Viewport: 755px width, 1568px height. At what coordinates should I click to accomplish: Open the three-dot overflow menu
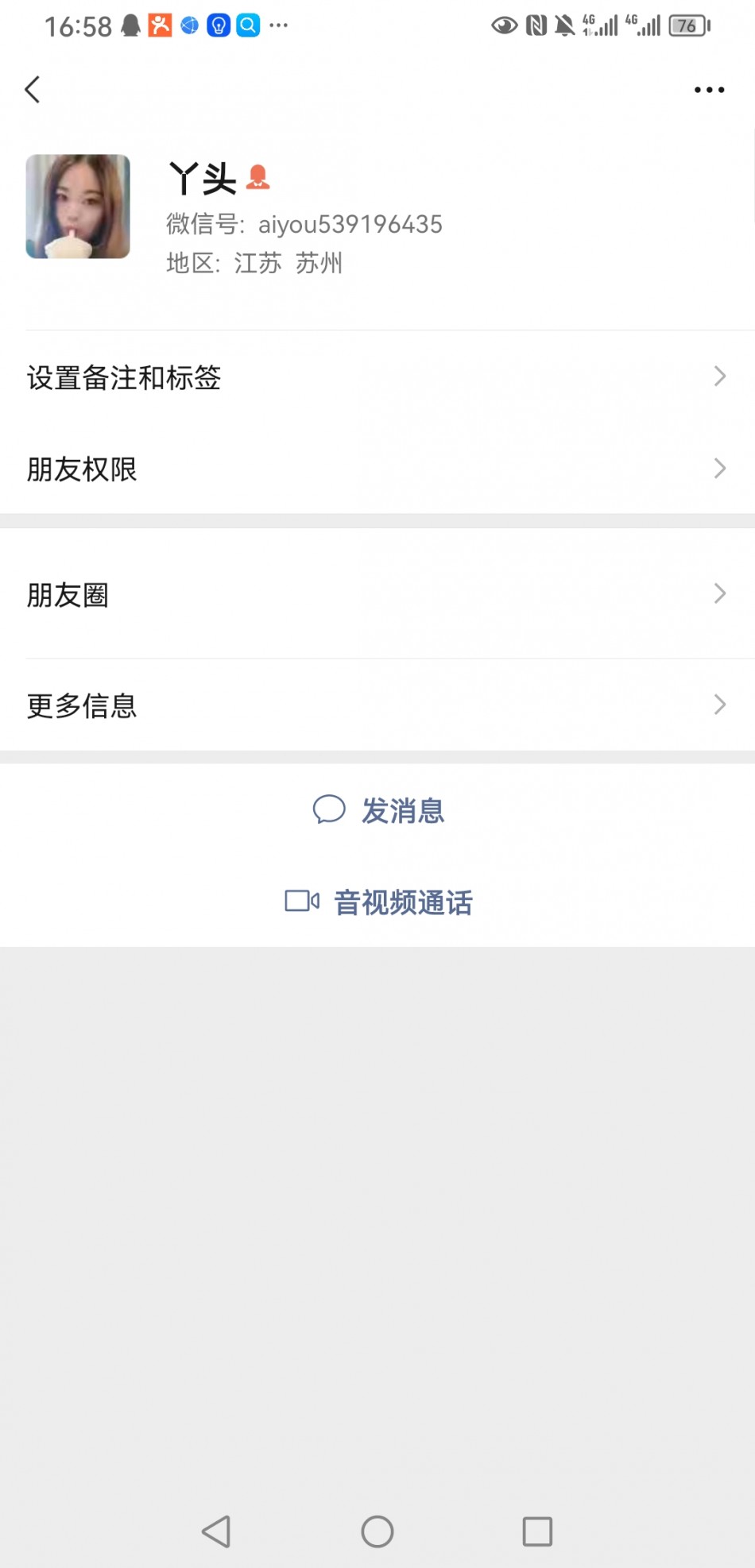(709, 90)
